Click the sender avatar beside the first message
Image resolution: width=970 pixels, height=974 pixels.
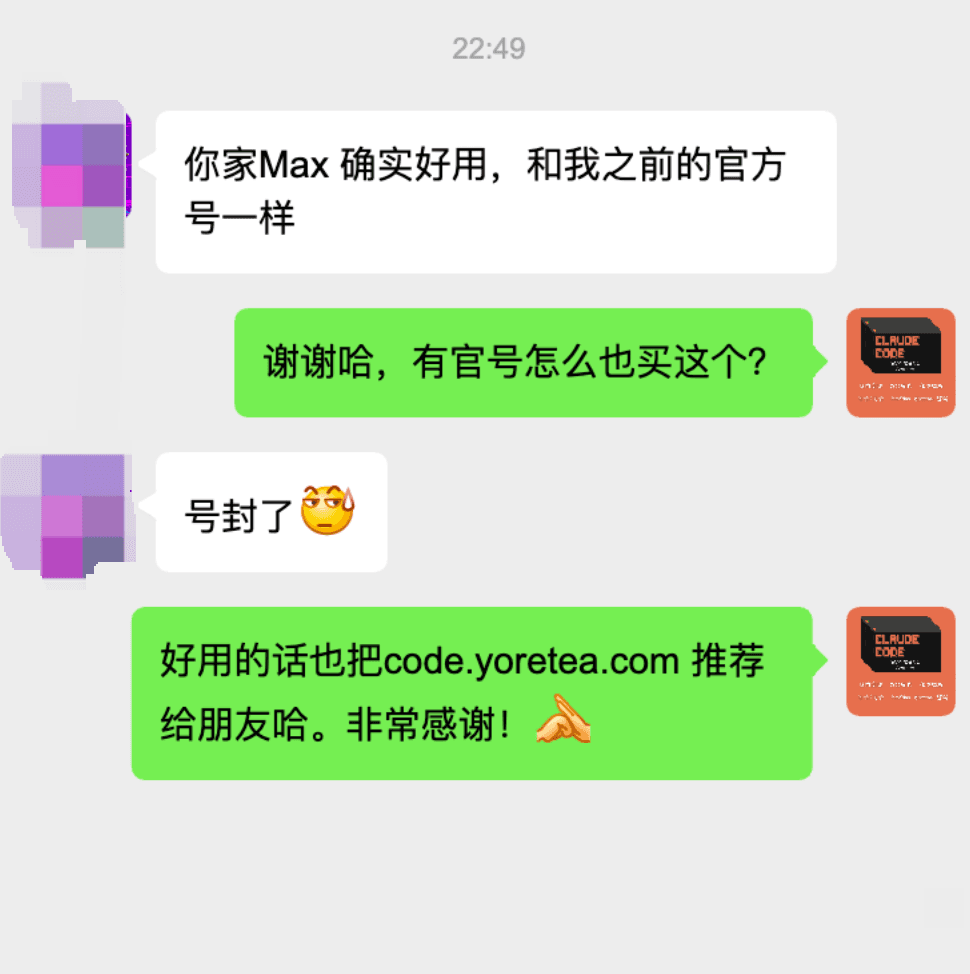click(68, 170)
